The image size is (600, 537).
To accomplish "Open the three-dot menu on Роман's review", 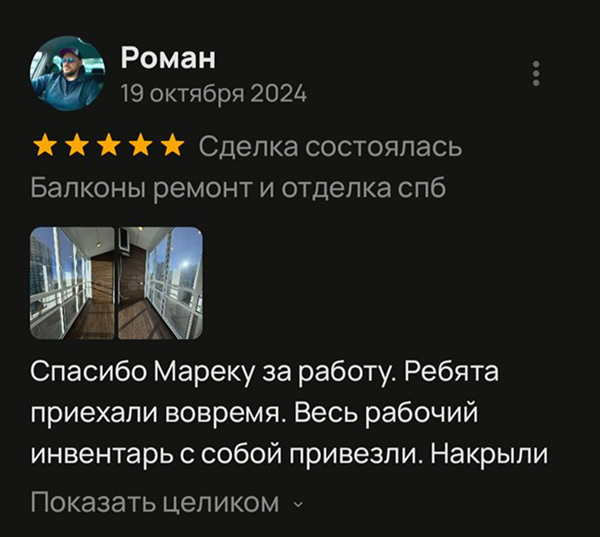I will 537,73.
